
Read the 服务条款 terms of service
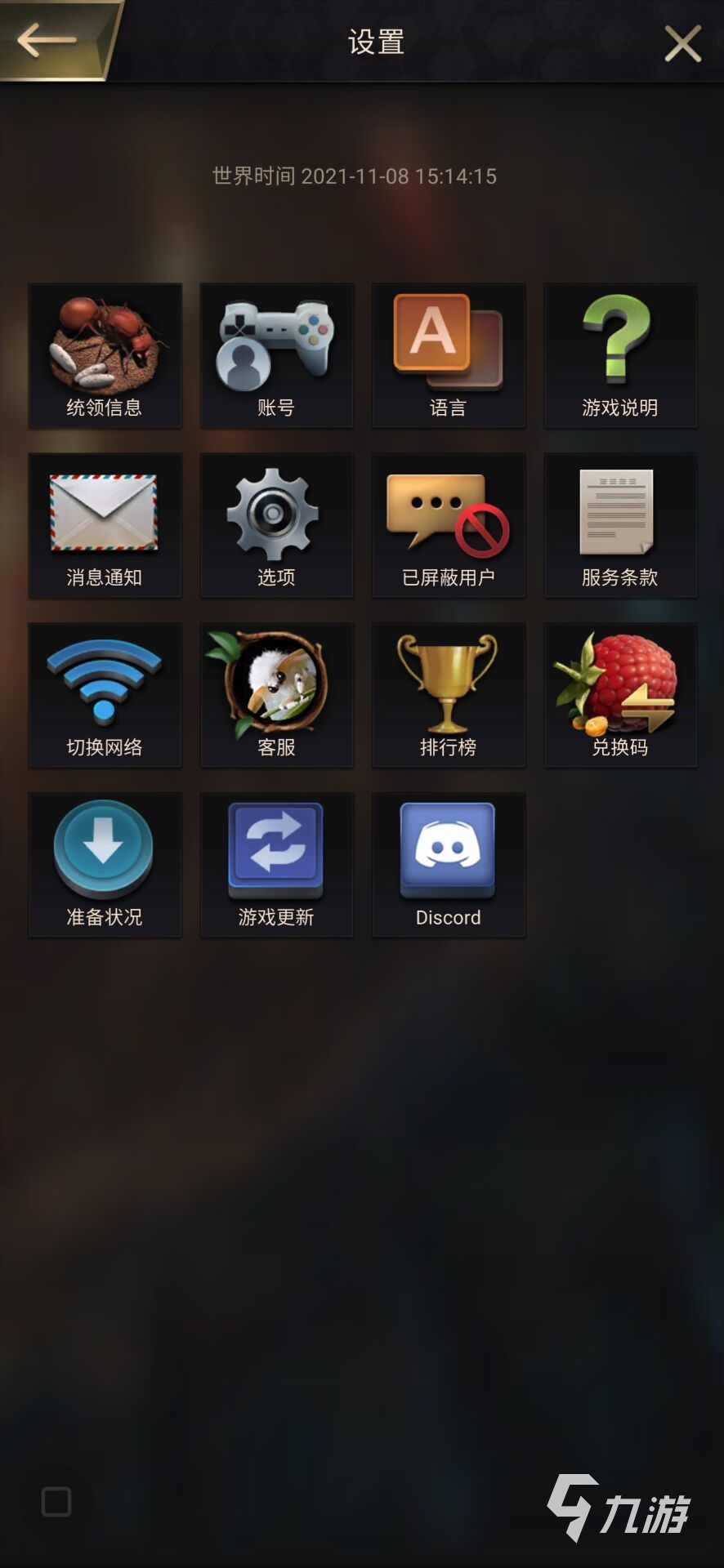point(620,525)
